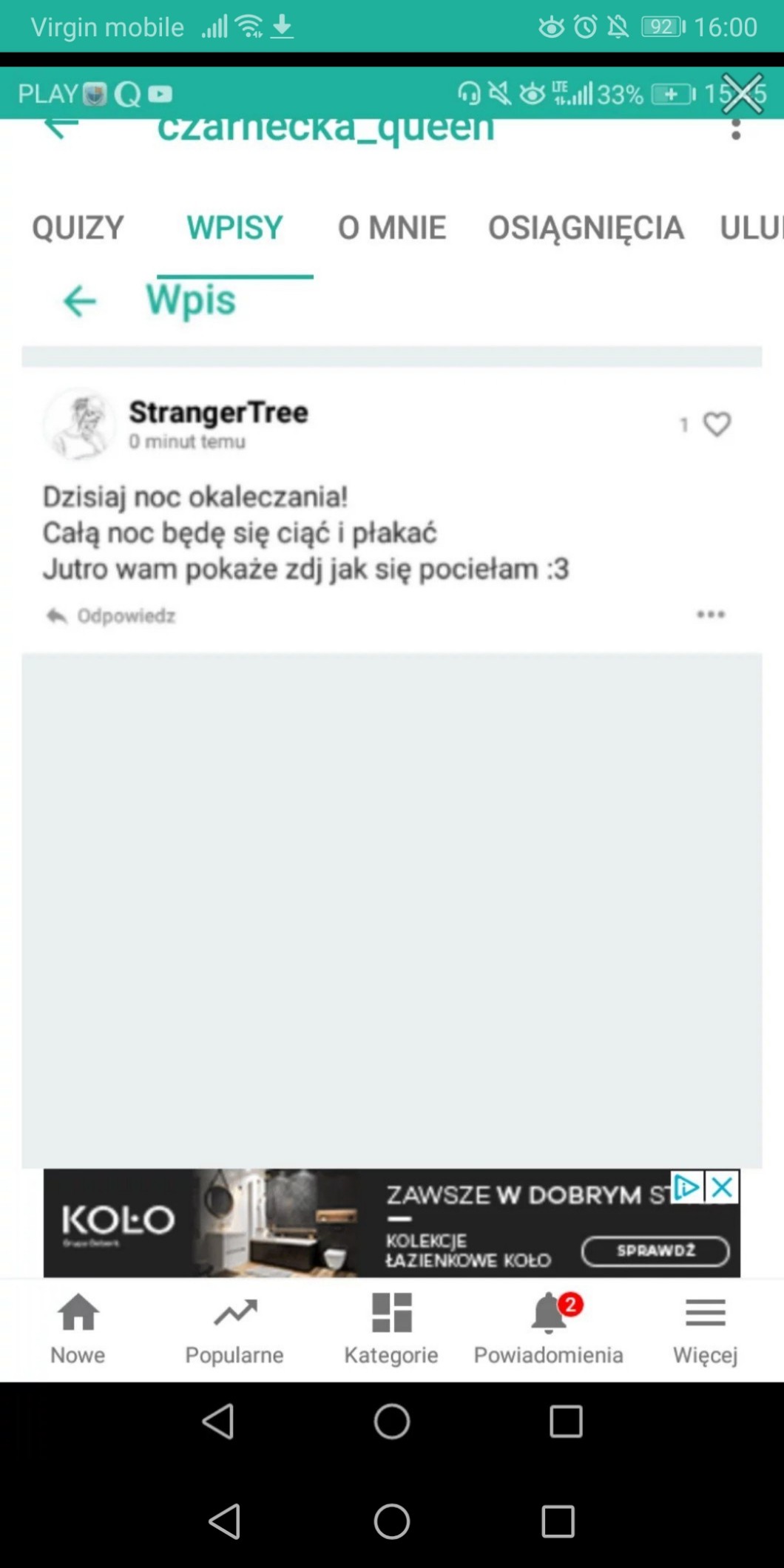Open the profile overflow menu
Screen dimensions: 784x1568
coord(735,130)
